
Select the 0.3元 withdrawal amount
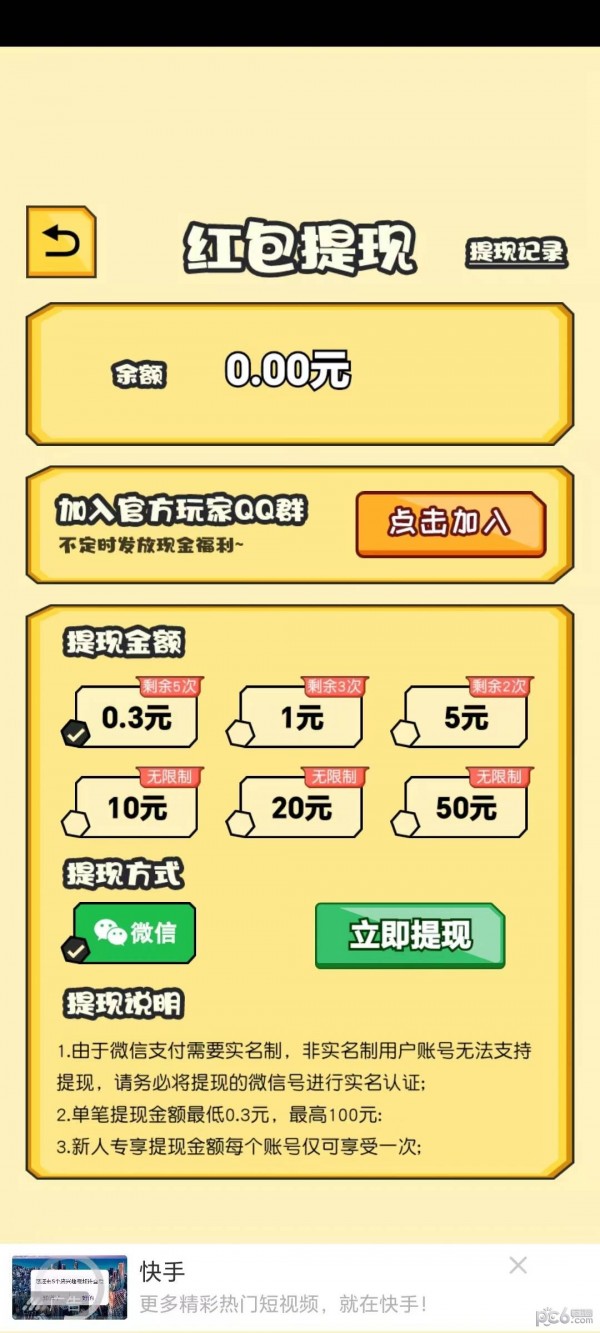coord(137,717)
